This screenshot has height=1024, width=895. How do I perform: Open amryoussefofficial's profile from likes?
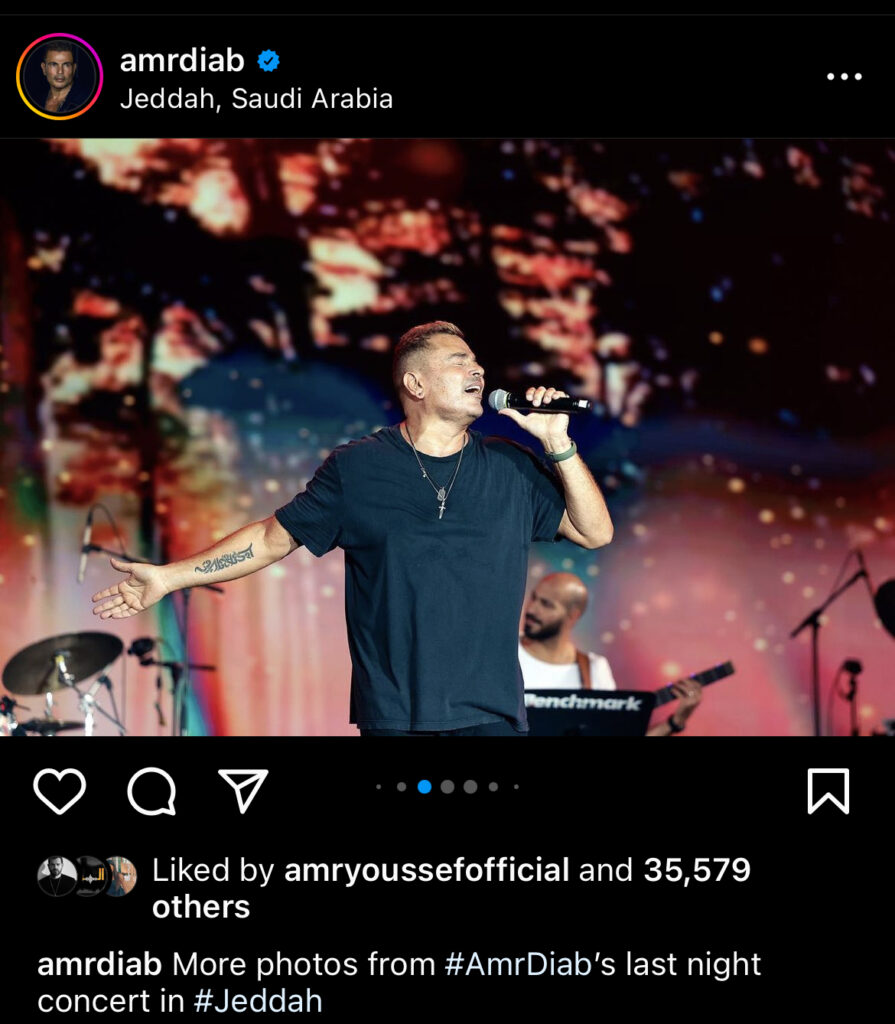(x=427, y=870)
